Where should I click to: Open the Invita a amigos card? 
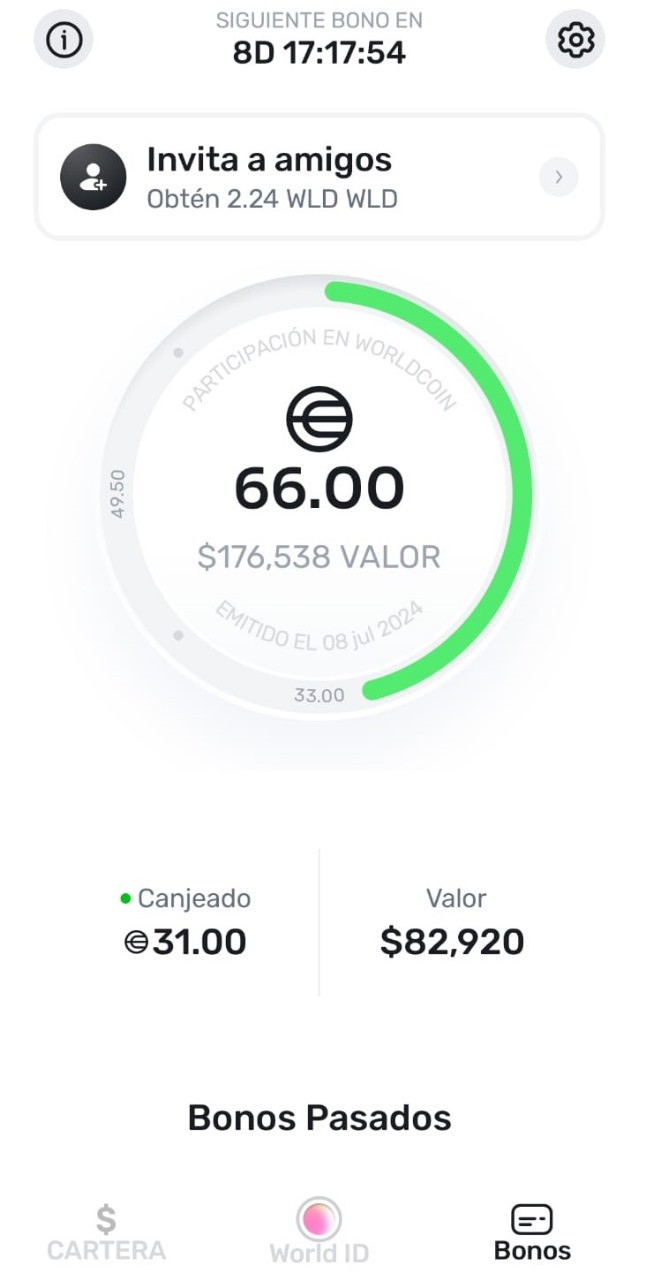point(320,177)
